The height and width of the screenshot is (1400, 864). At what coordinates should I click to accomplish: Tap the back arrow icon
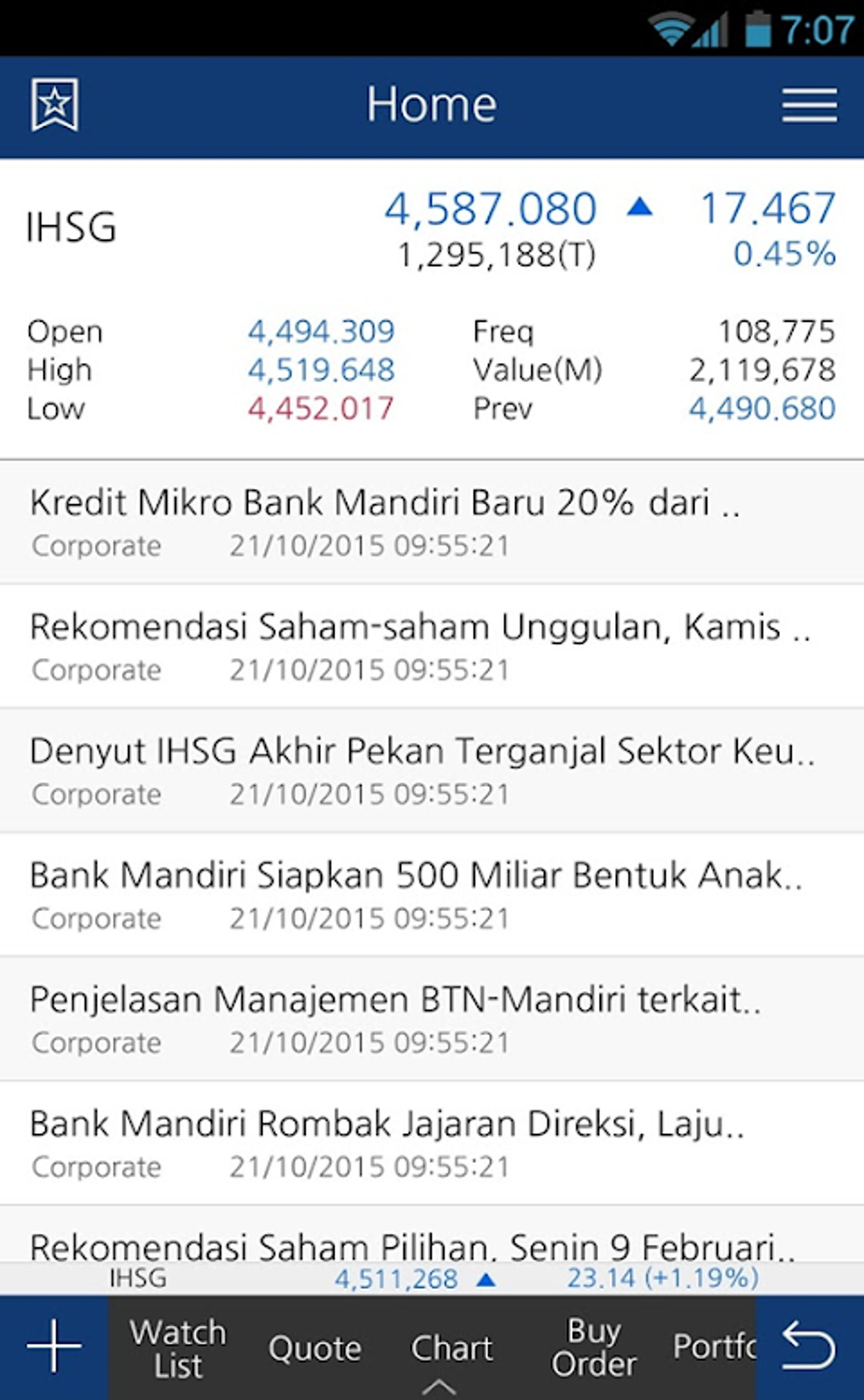point(809,1346)
